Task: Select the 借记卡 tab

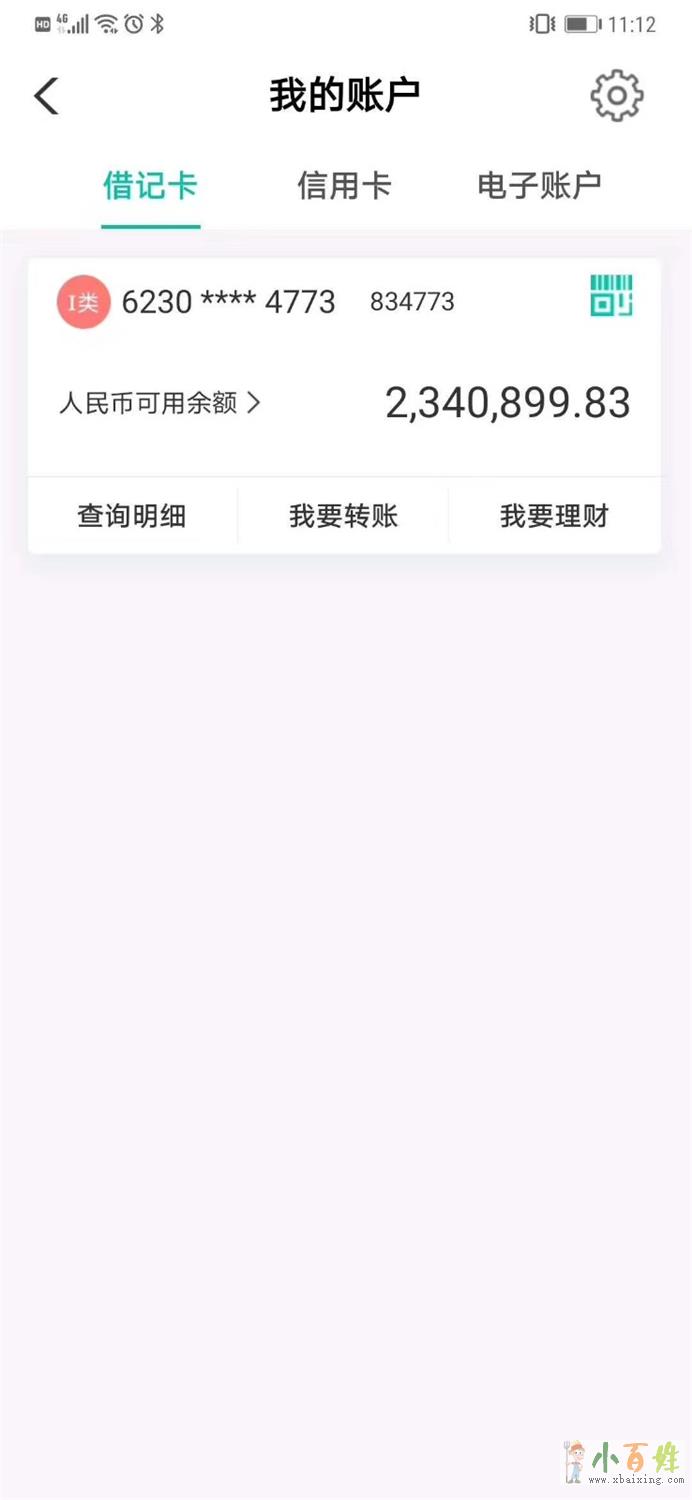Action: [x=151, y=186]
